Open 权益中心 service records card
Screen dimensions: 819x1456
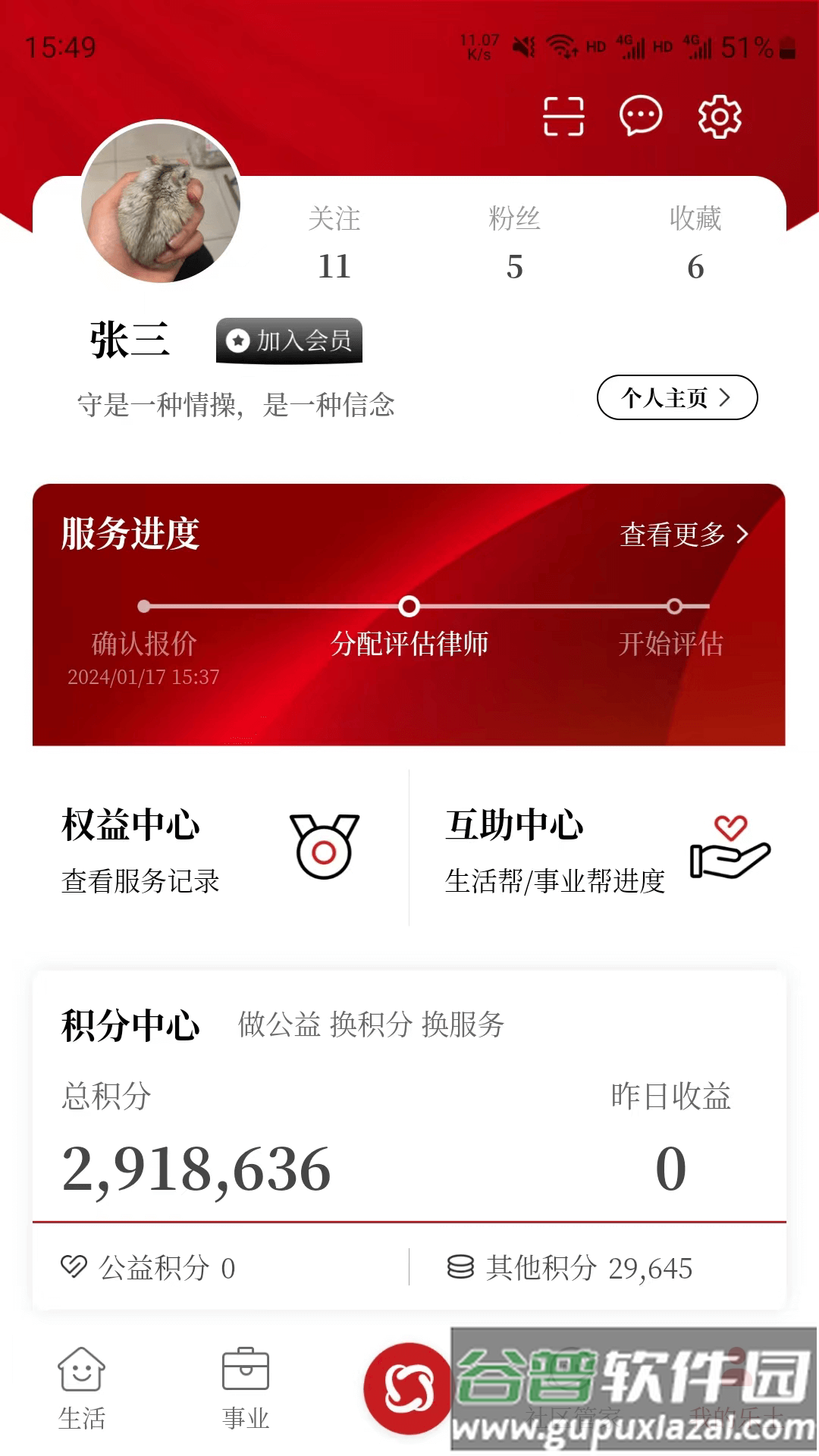click(212, 849)
